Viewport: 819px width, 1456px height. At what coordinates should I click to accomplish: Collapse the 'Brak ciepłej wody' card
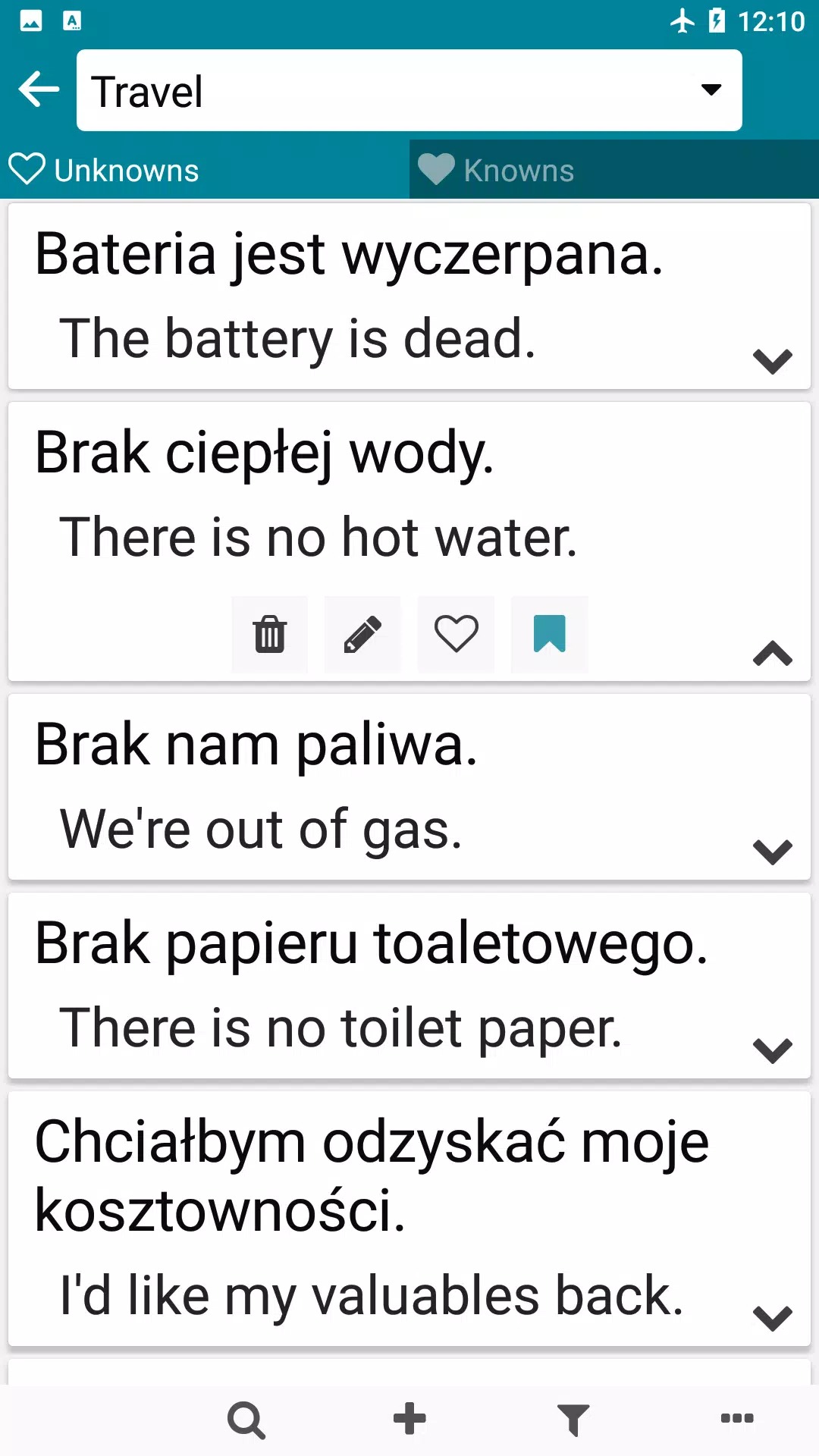772,653
